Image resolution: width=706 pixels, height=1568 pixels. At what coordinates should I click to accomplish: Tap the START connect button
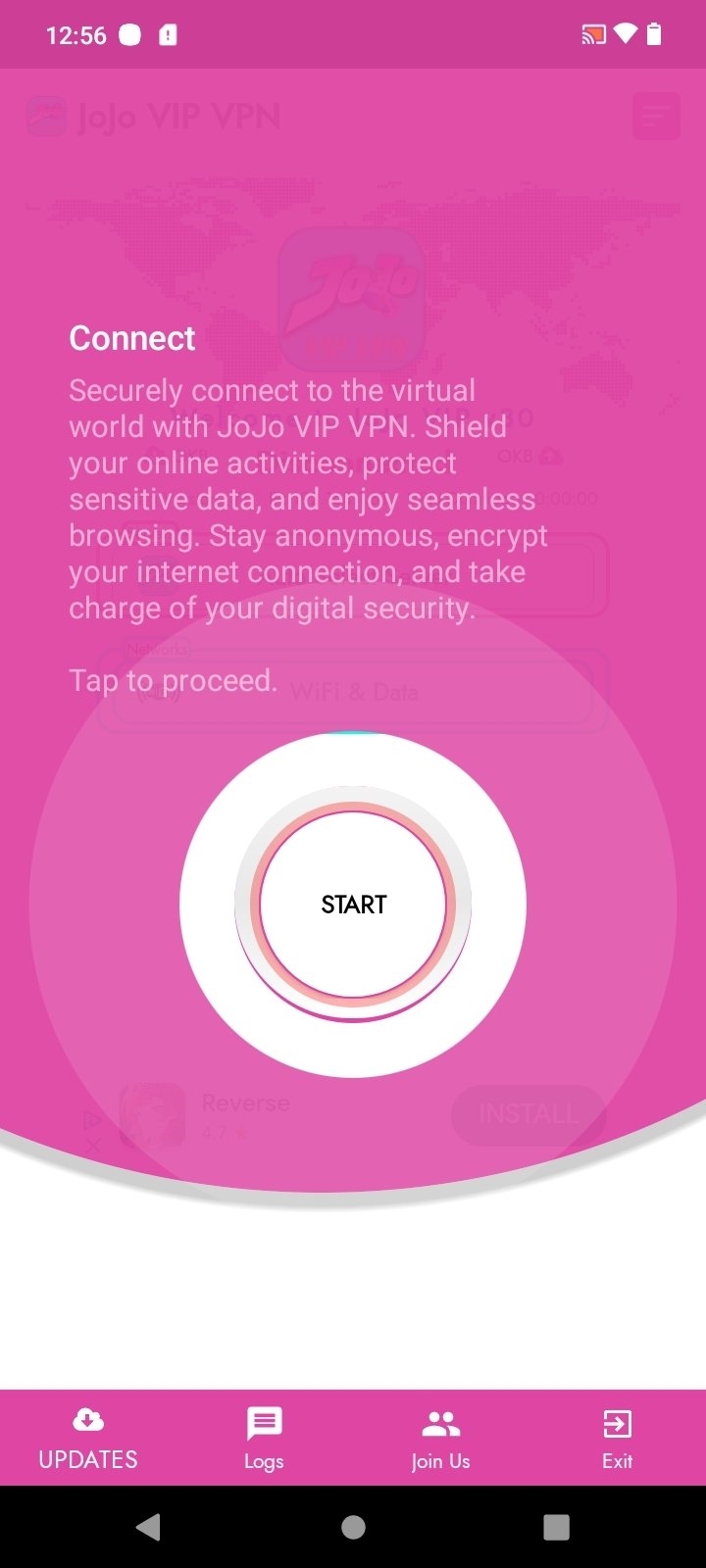[353, 904]
